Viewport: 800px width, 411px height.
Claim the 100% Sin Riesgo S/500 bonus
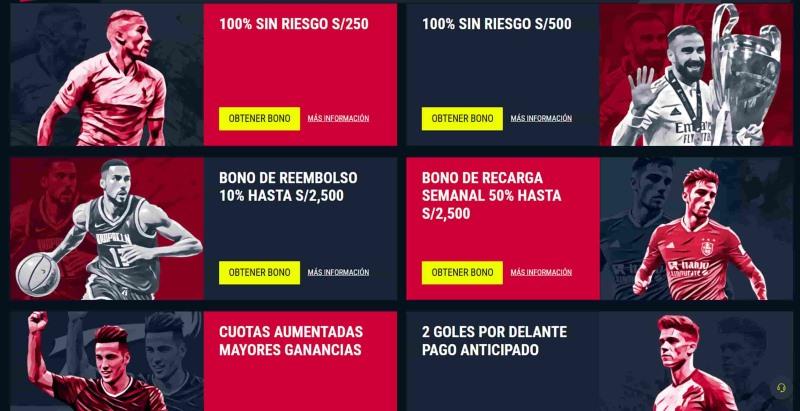coord(462,118)
